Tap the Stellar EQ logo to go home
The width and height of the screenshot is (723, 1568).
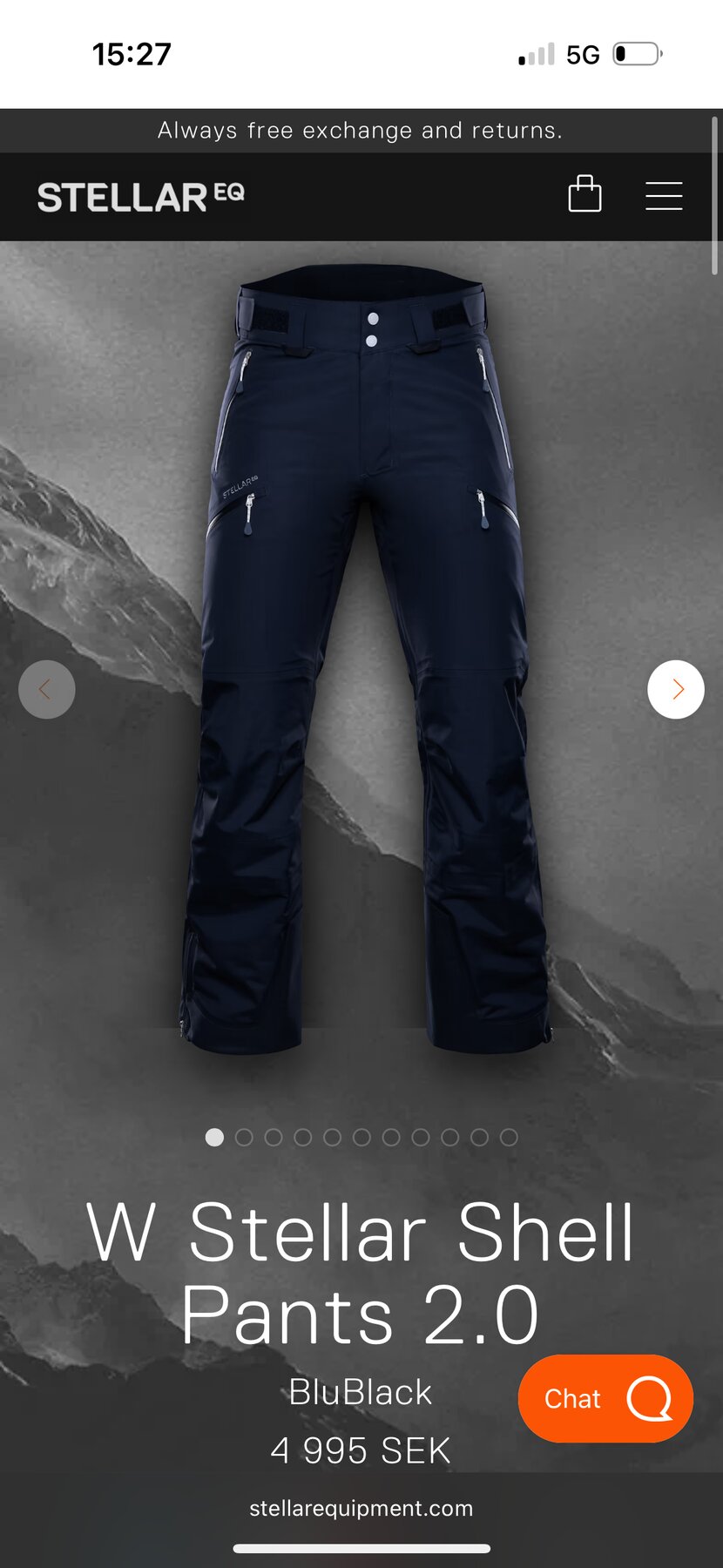pyautogui.click(x=140, y=197)
